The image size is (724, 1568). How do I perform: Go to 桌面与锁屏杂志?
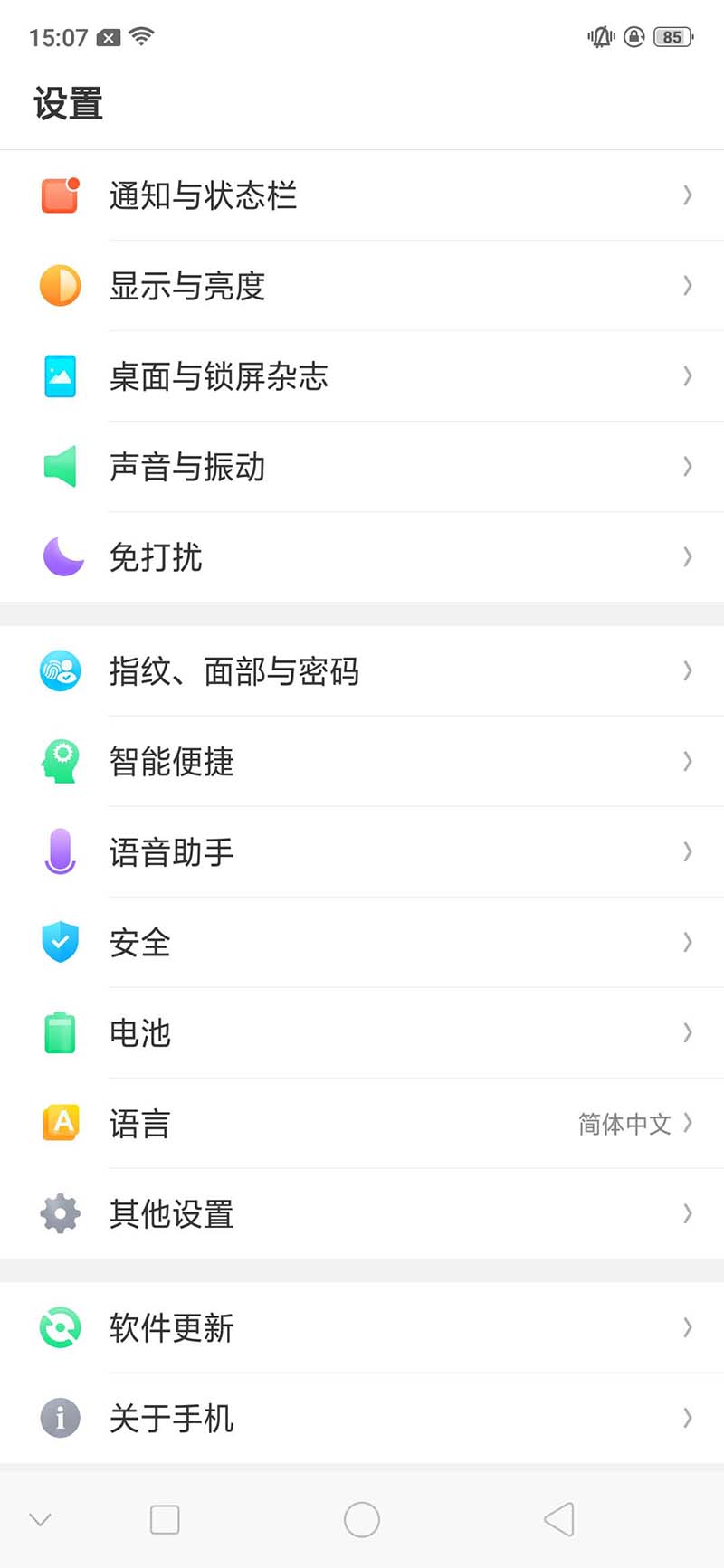(x=362, y=376)
